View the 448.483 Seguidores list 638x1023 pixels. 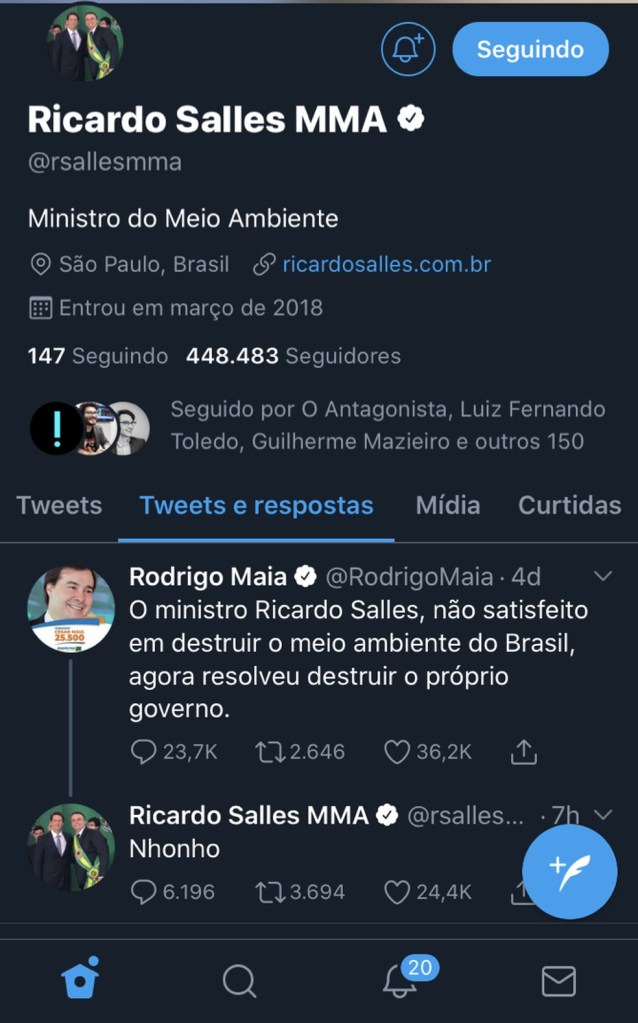point(293,356)
